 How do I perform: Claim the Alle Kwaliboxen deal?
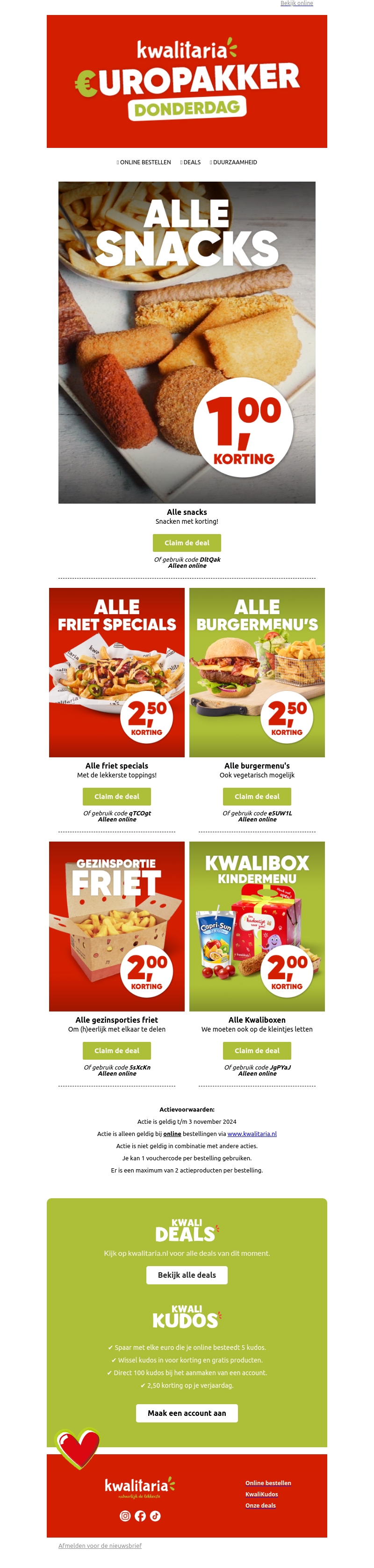coord(257,1051)
